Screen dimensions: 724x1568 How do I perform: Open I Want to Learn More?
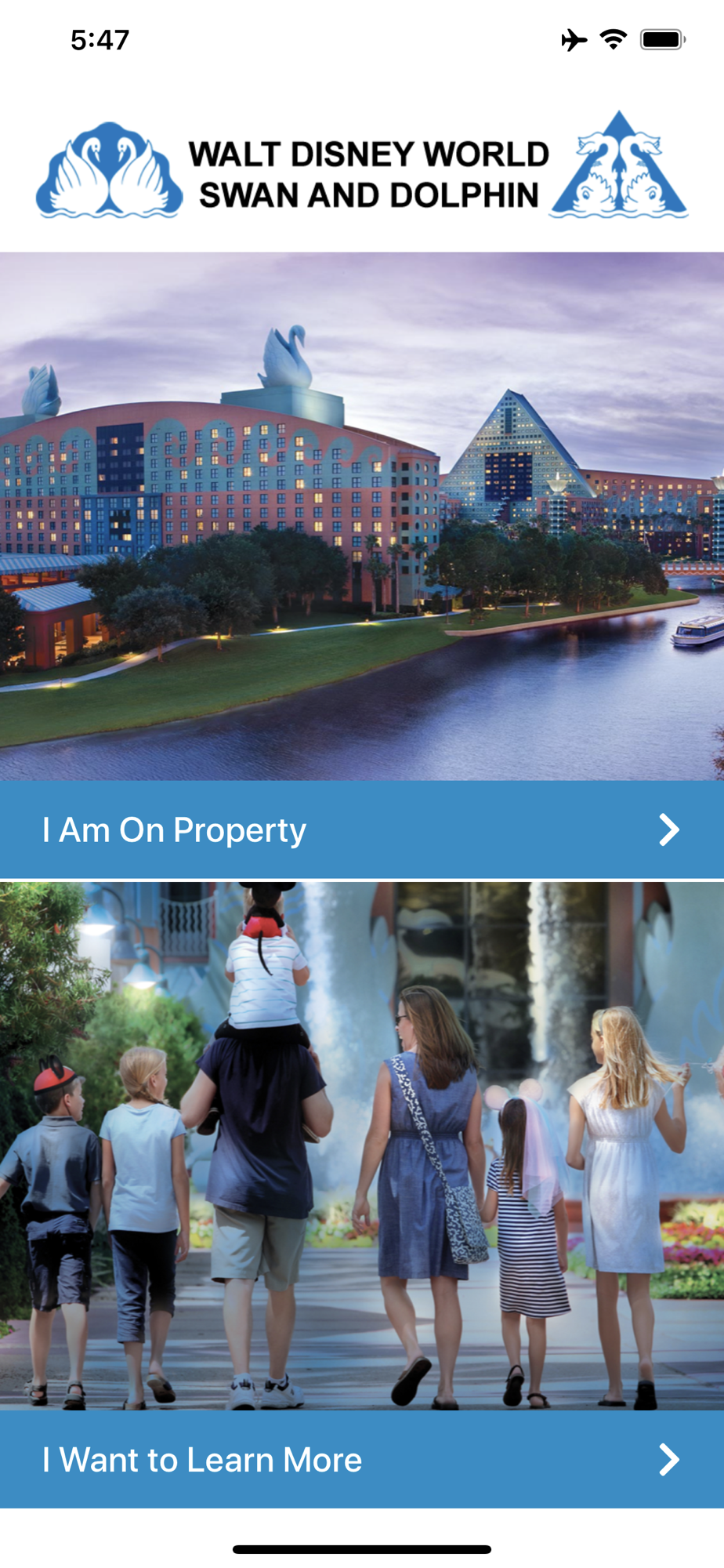362,1459
